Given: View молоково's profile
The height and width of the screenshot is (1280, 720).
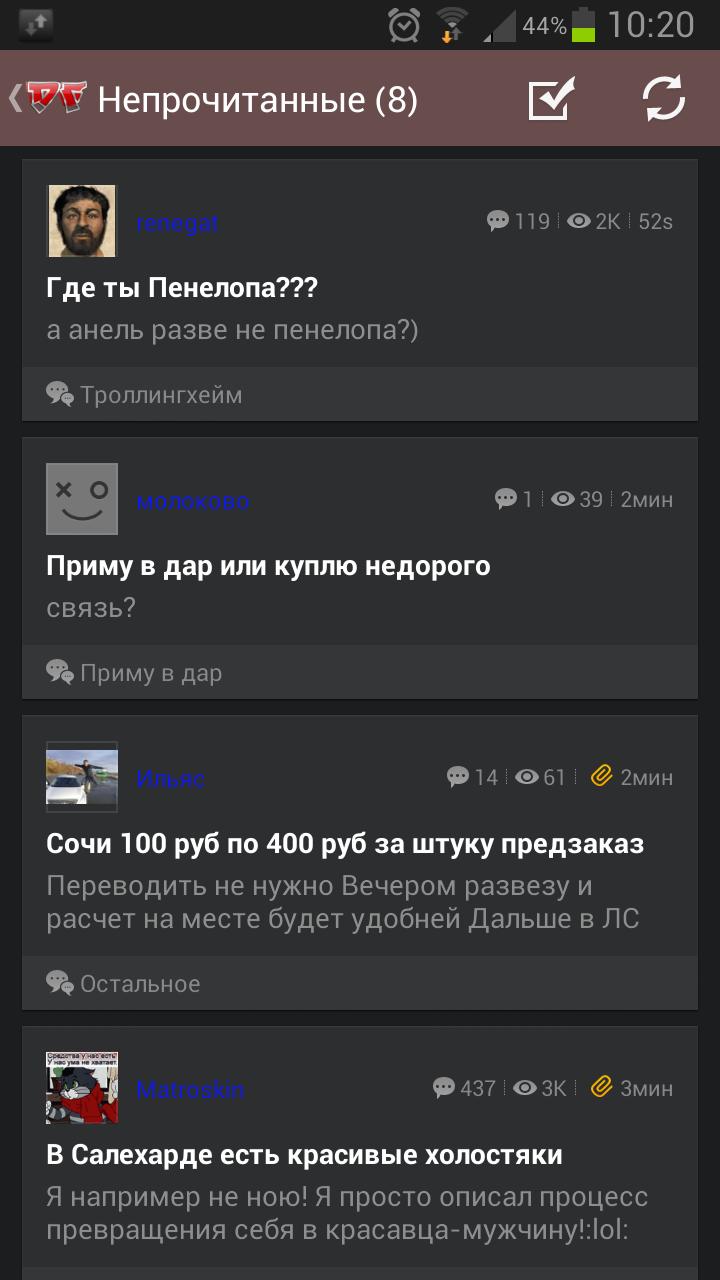Looking at the screenshot, I should pos(192,500).
